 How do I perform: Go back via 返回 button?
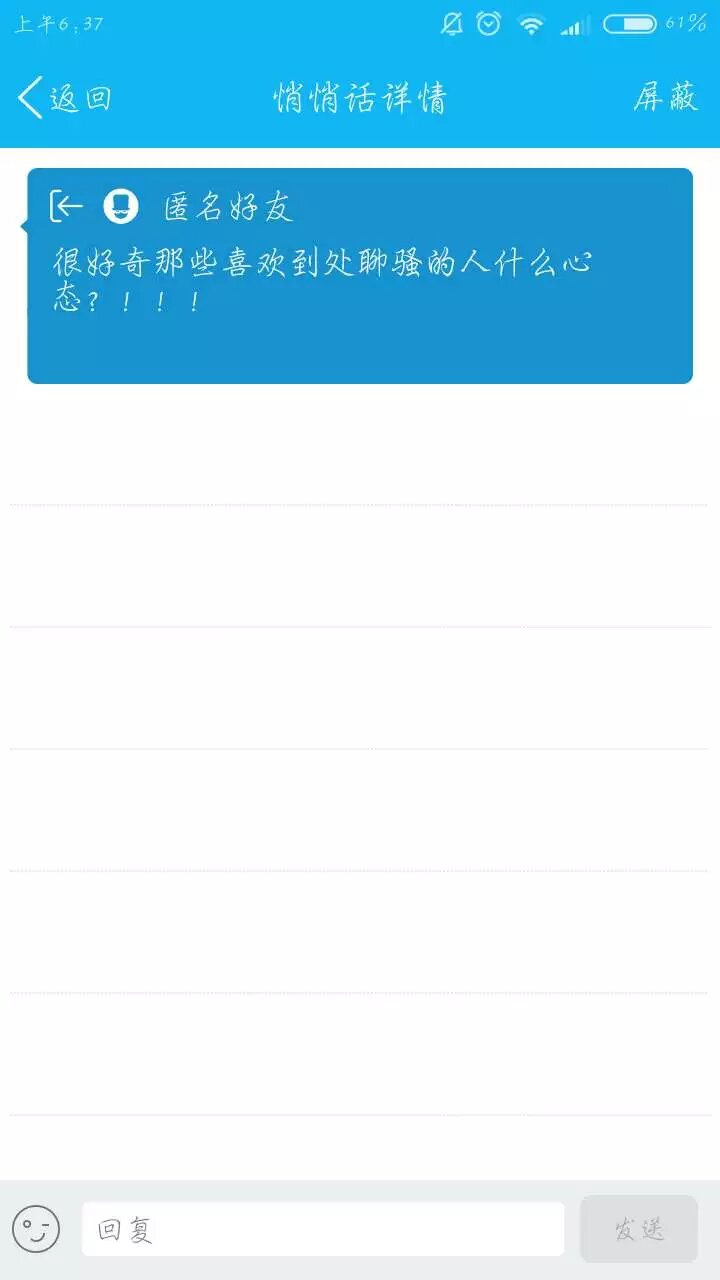coord(64,98)
